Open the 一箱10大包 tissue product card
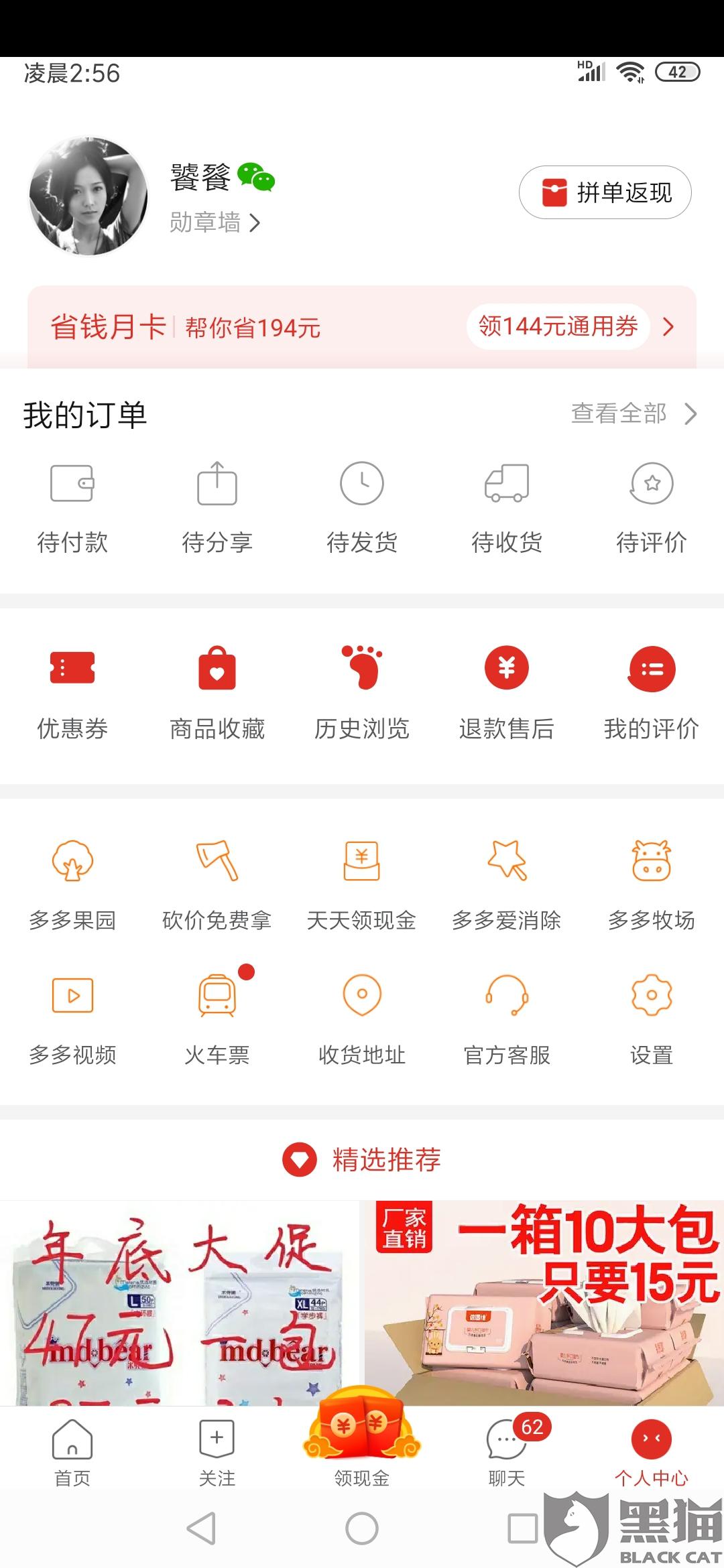724x1568 pixels. (x=543, y=1303)
